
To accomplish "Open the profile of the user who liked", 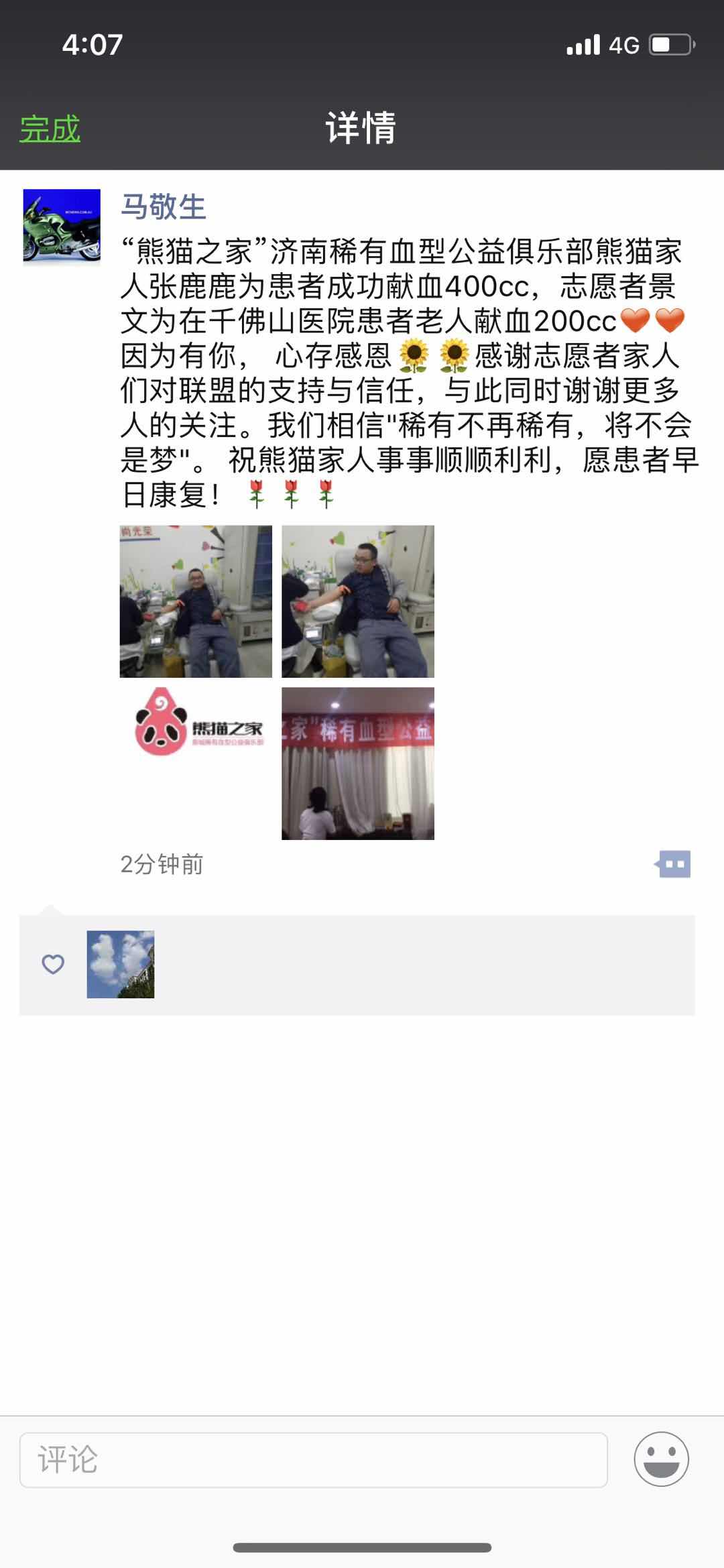I will pos(121,964).
